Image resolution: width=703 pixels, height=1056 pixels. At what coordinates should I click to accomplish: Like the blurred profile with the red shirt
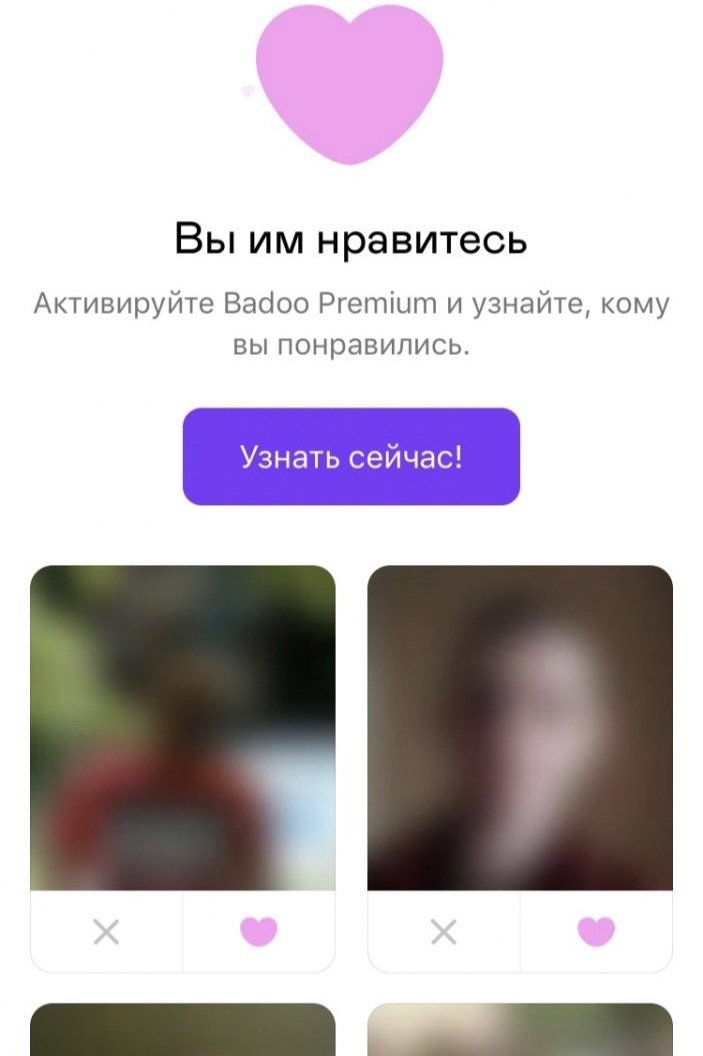tap(258, 932)
